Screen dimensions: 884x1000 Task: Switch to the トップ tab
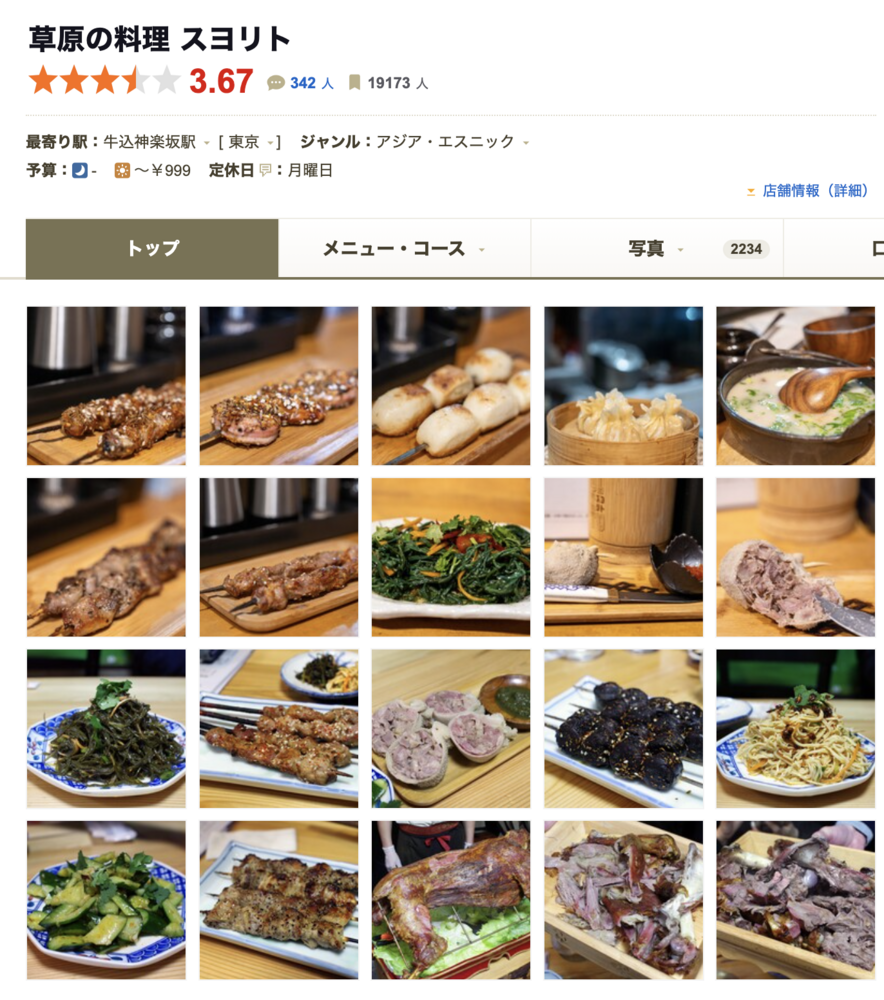(152, 248)
